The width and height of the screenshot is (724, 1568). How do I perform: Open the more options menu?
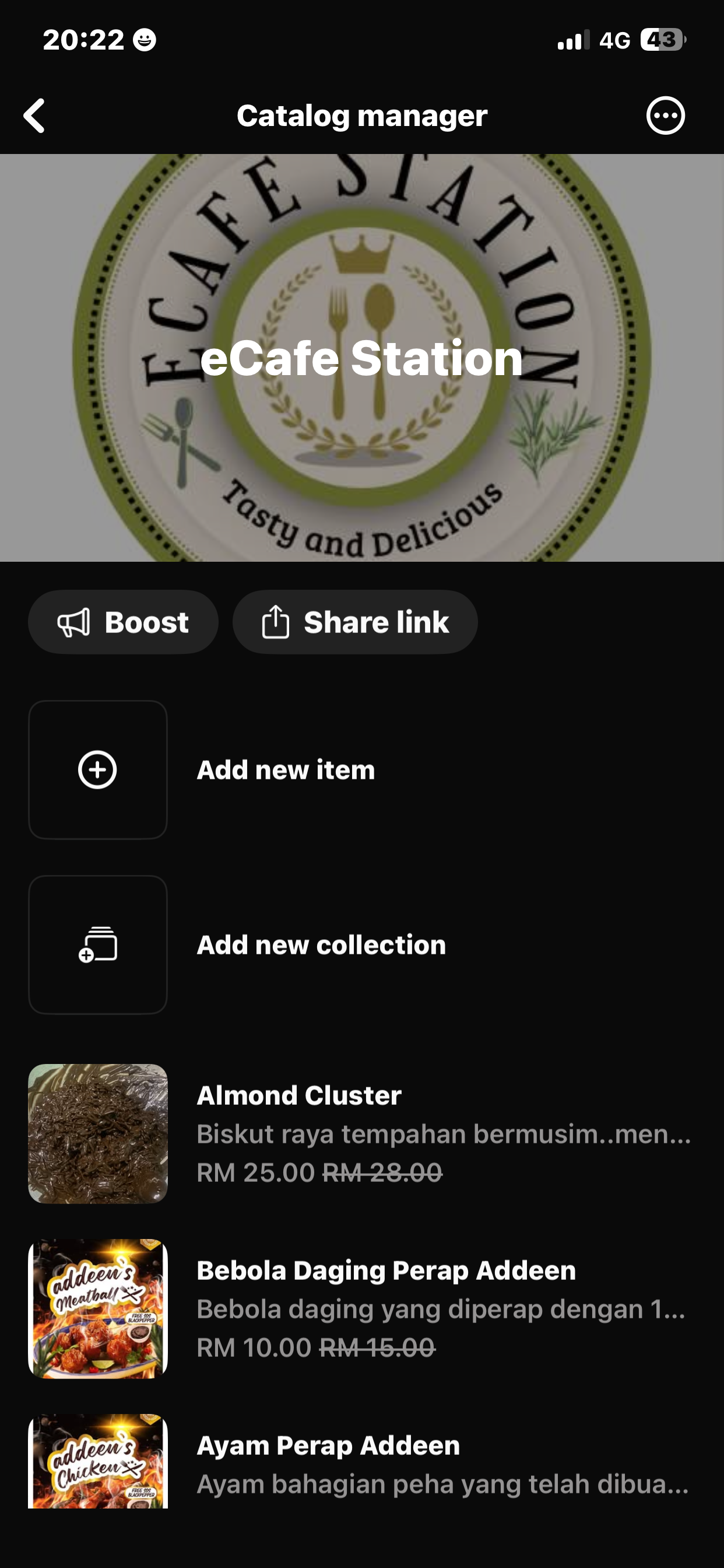pos(665,116)
